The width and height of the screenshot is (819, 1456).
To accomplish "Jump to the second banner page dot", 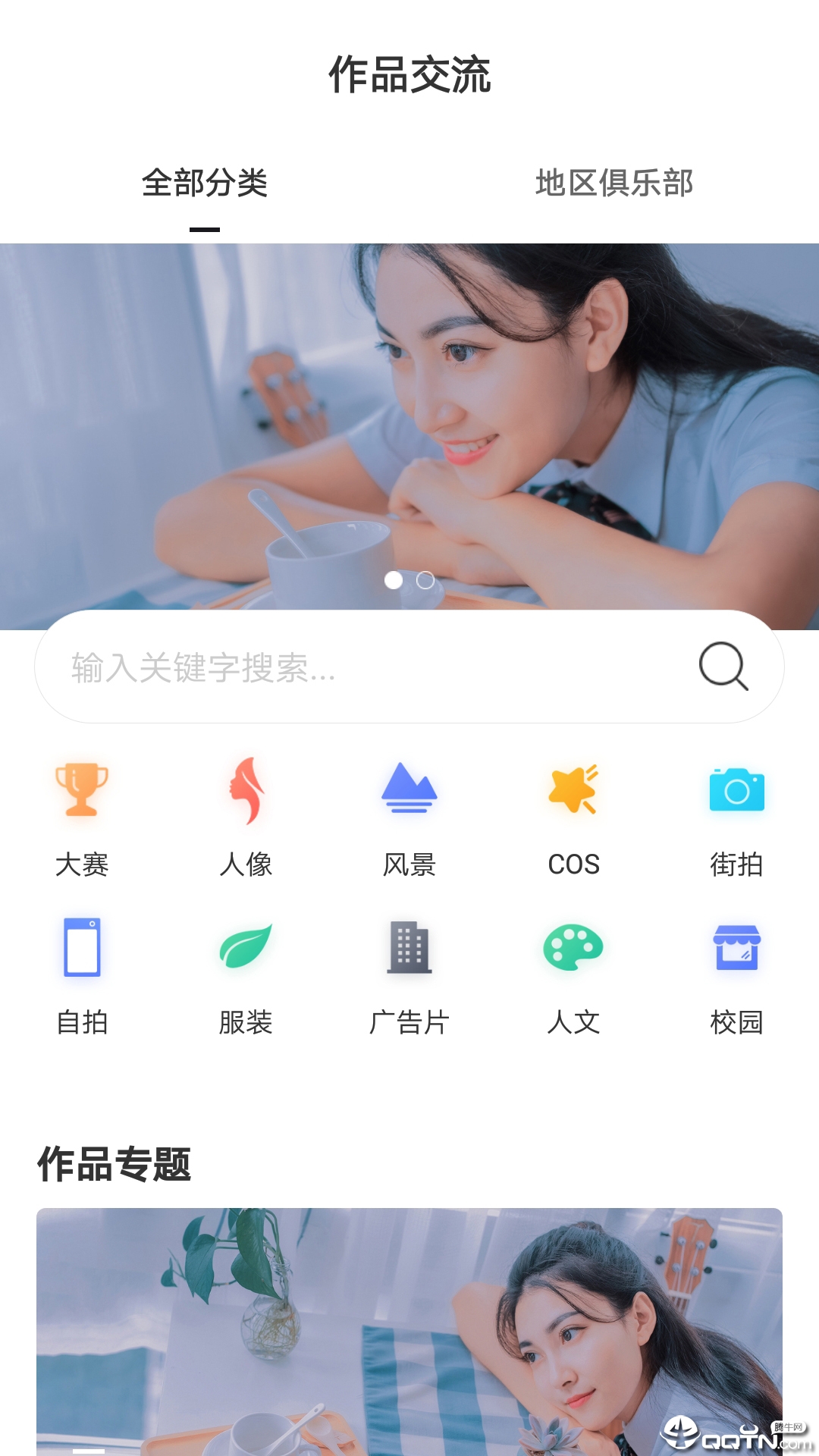I will click(x=425, y=580).
